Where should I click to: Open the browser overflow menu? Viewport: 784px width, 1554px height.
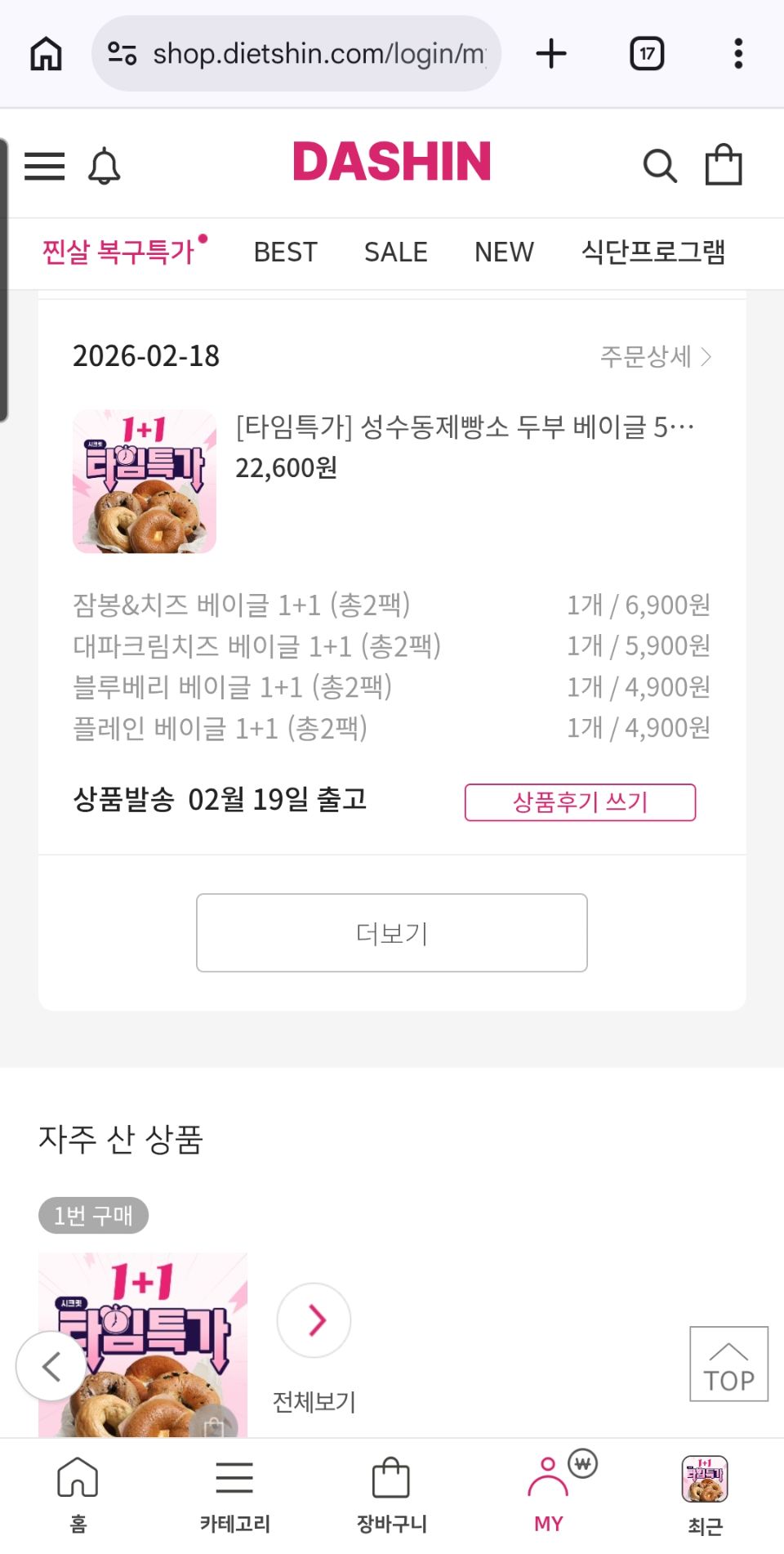738,54
